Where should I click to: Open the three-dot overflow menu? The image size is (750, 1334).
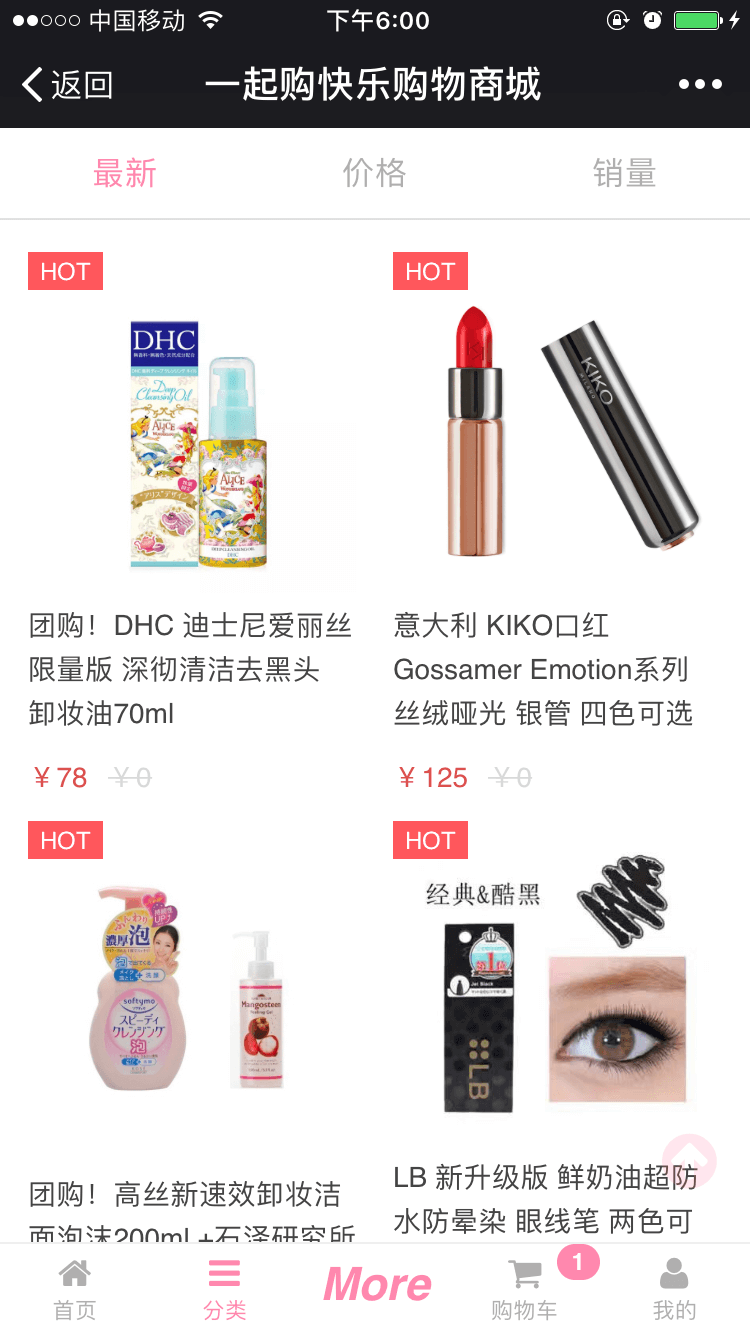pyautogui.click(x=699, y=85)
